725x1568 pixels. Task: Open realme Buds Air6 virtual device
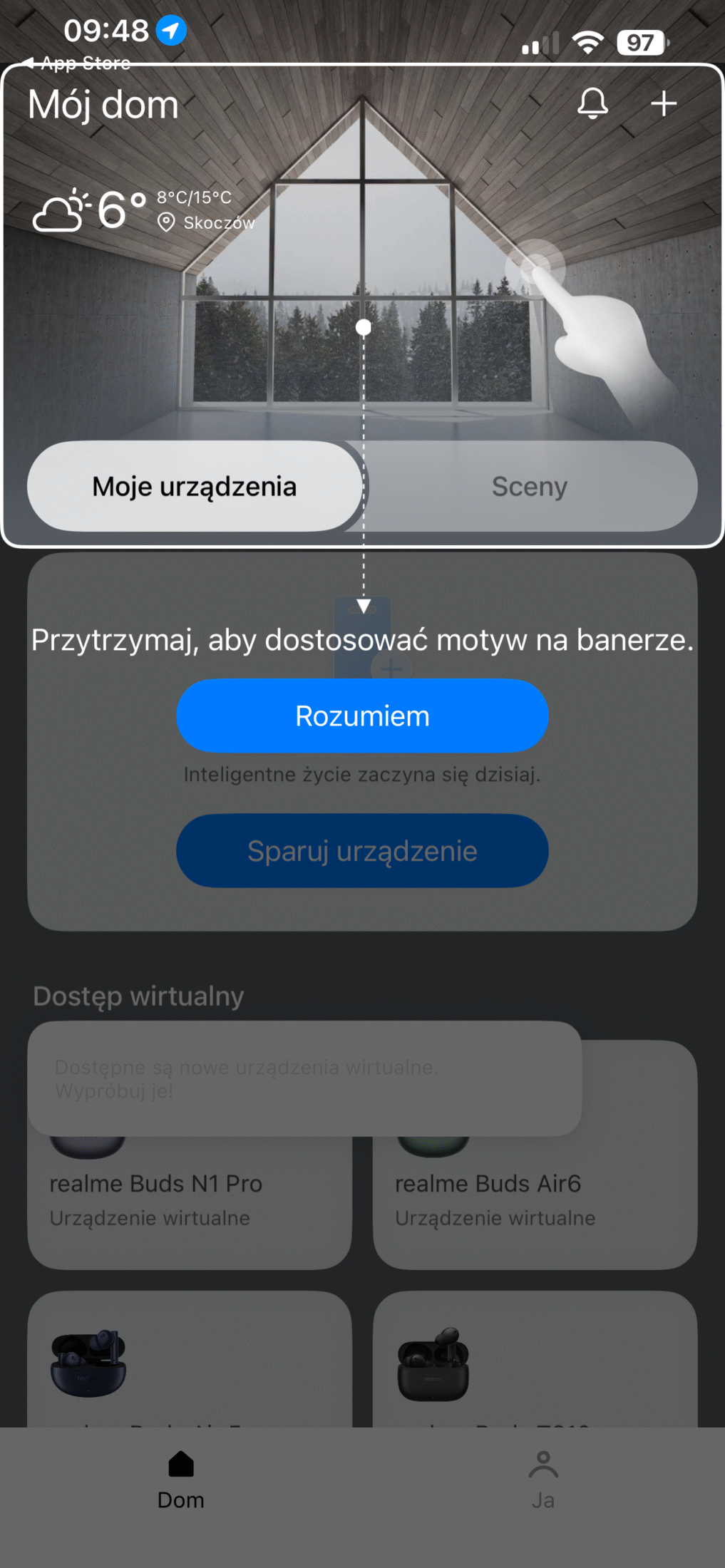(x=535, y=1199)
